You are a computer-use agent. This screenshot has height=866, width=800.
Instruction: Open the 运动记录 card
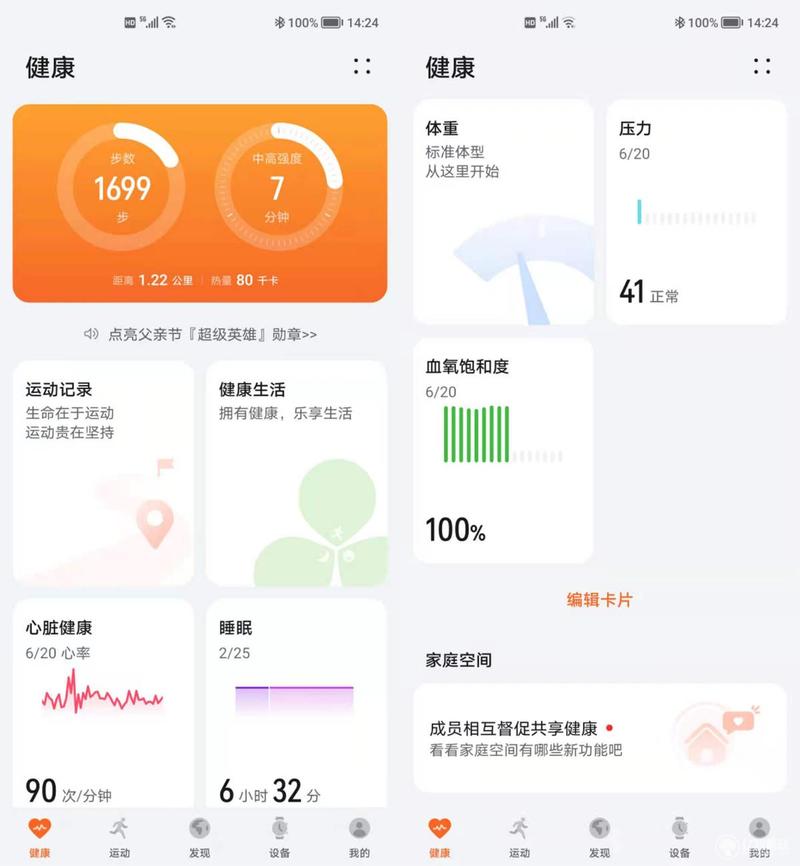point(103,473)
